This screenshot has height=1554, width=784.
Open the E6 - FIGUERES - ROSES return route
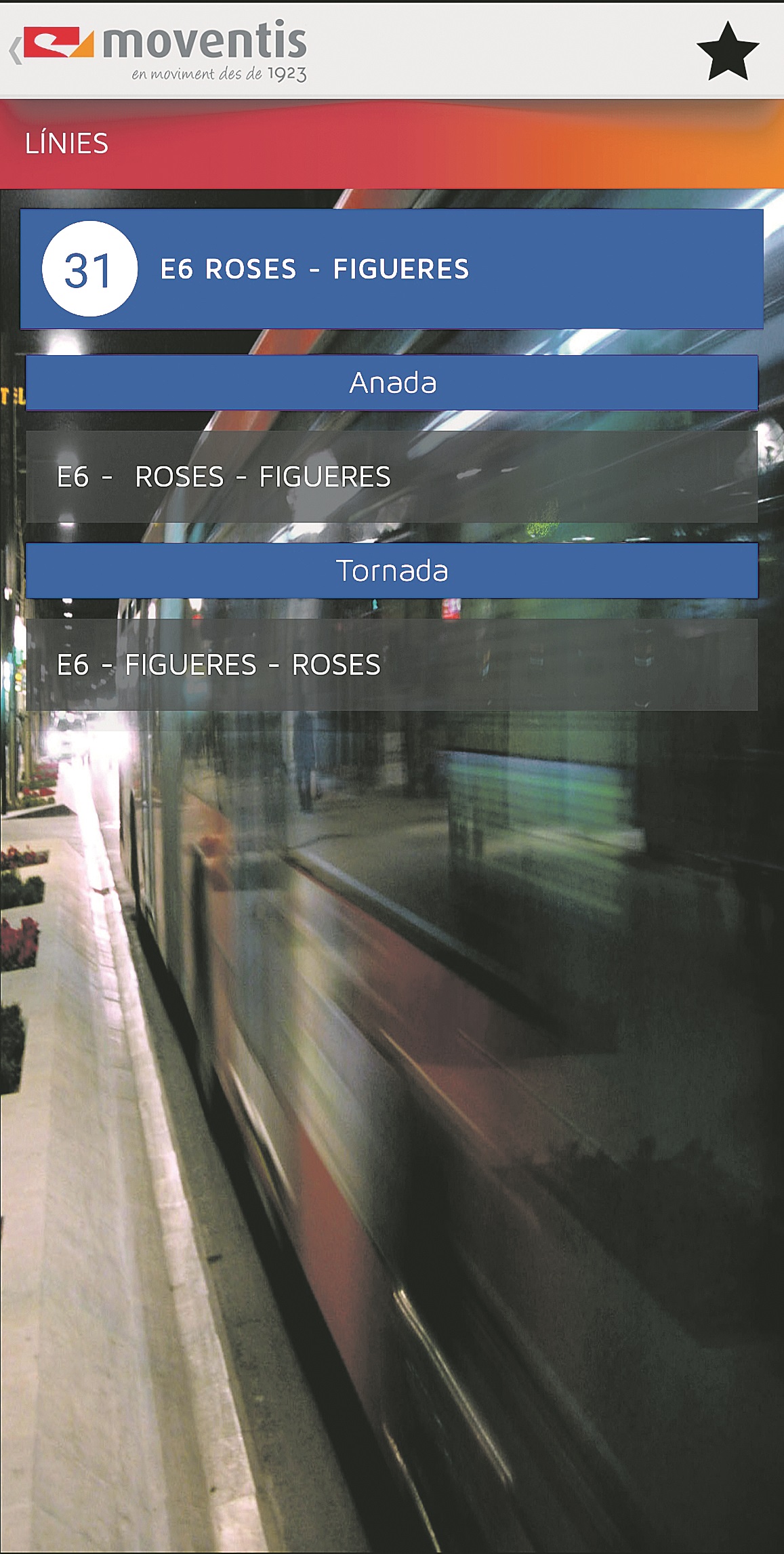pyautogui.click(x=391, y=664)
